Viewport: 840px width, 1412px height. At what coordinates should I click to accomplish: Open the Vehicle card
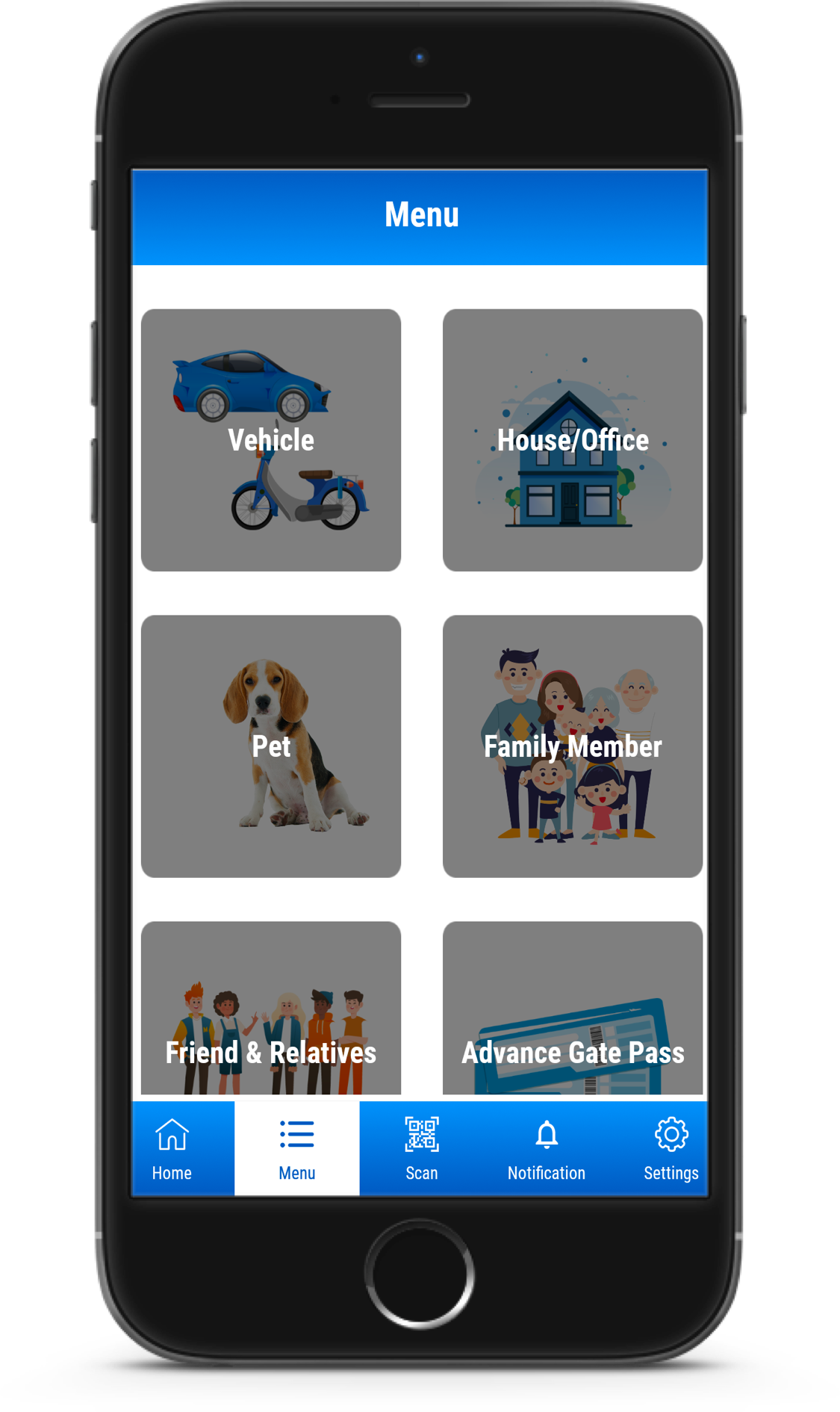pos(271,440)
